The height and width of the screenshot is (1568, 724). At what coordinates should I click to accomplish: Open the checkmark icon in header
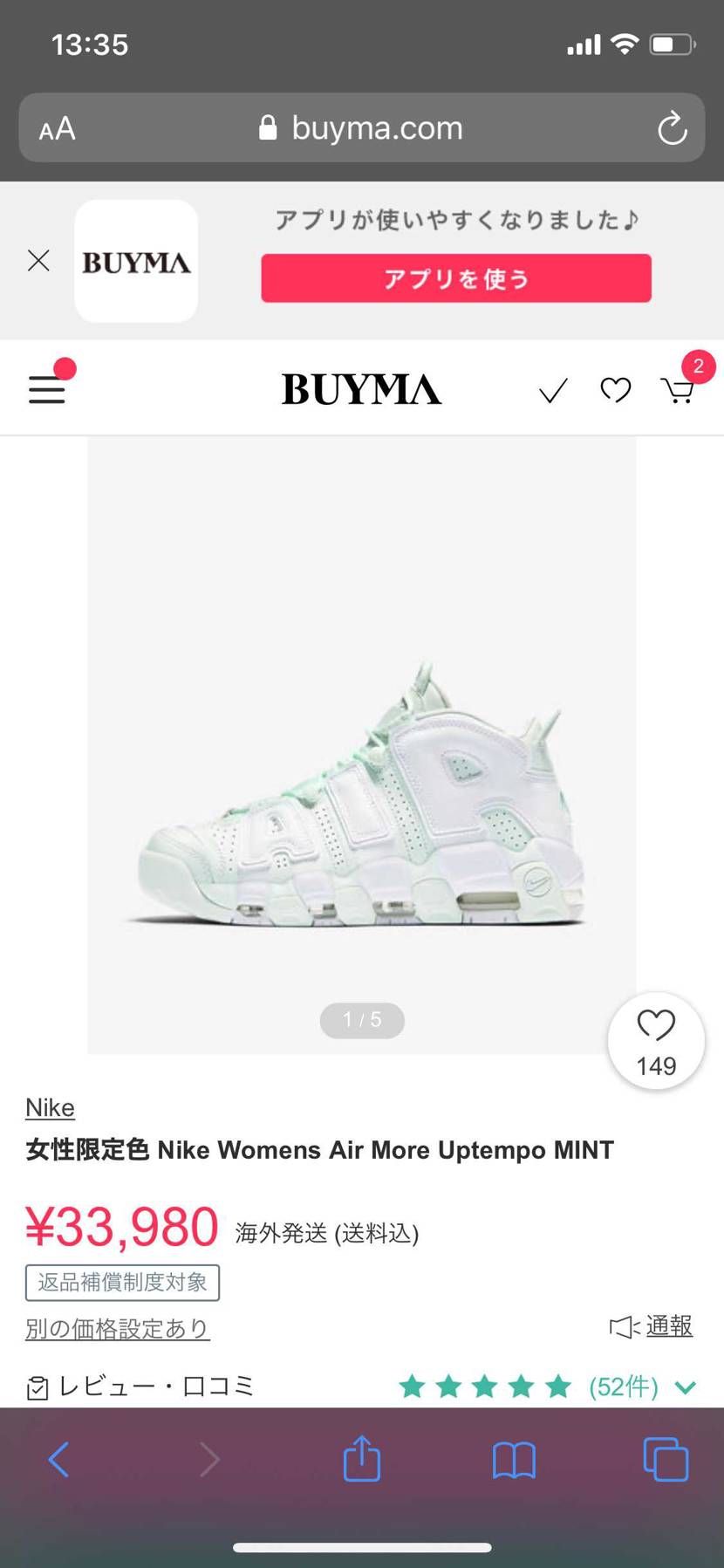[553, 390]
